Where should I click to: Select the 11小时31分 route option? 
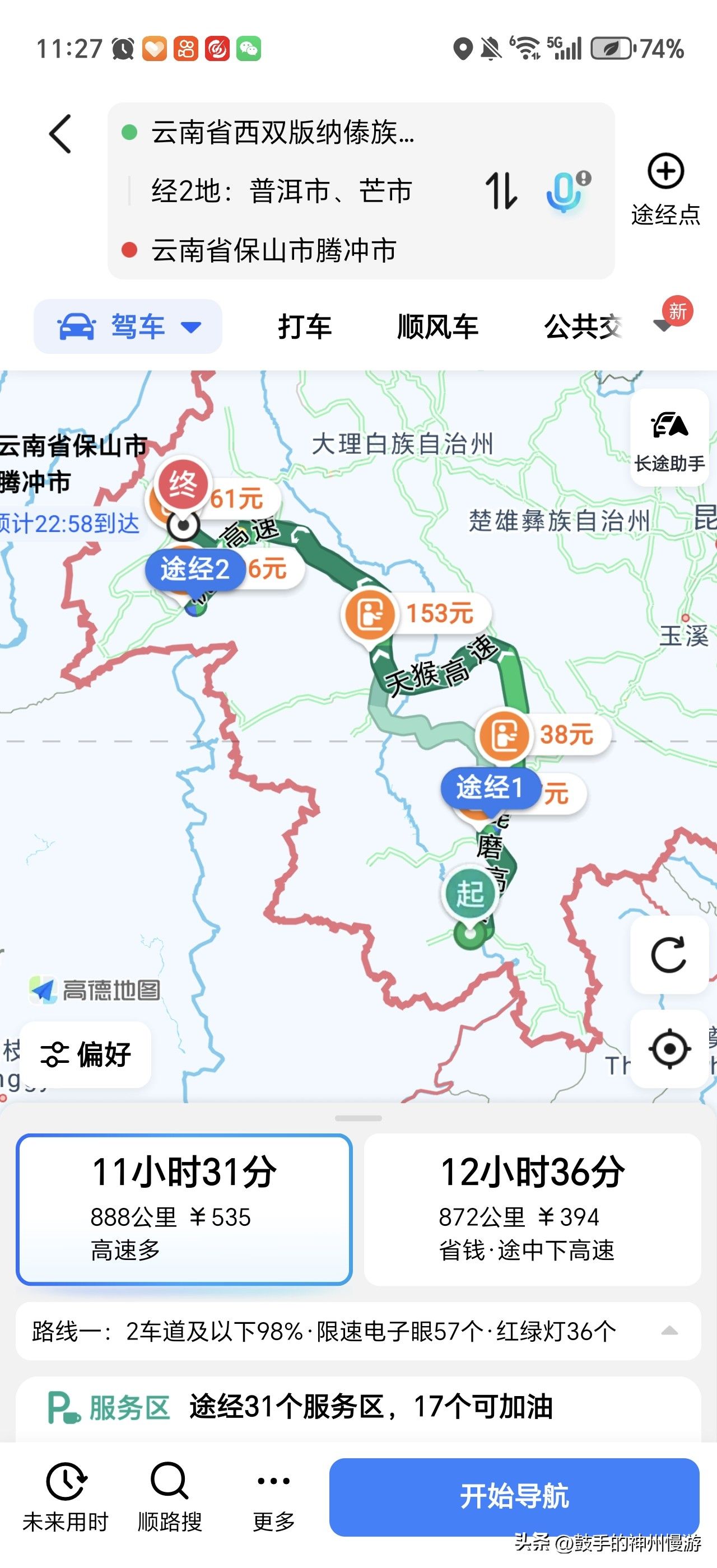click(x=184, y=1209)
